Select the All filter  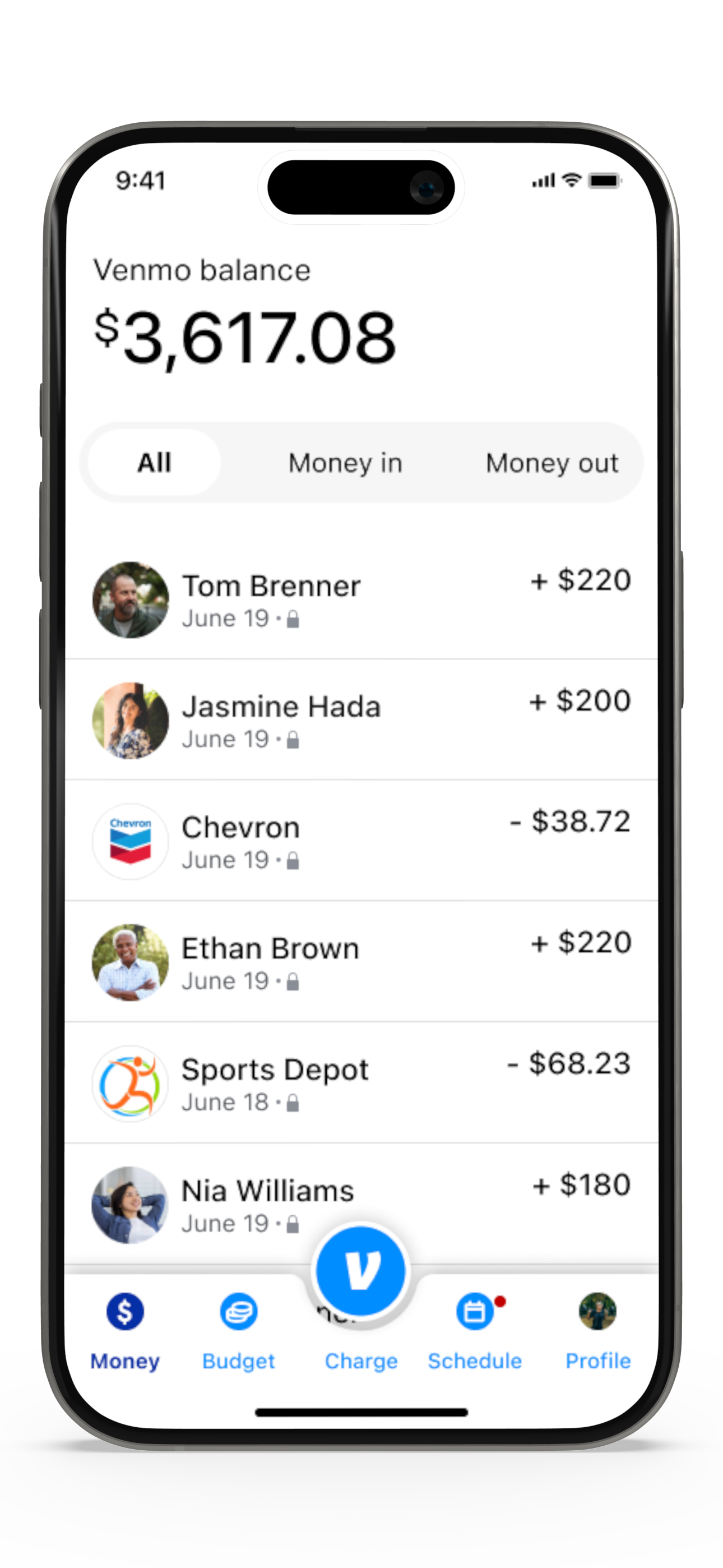(x=154, y=463)
